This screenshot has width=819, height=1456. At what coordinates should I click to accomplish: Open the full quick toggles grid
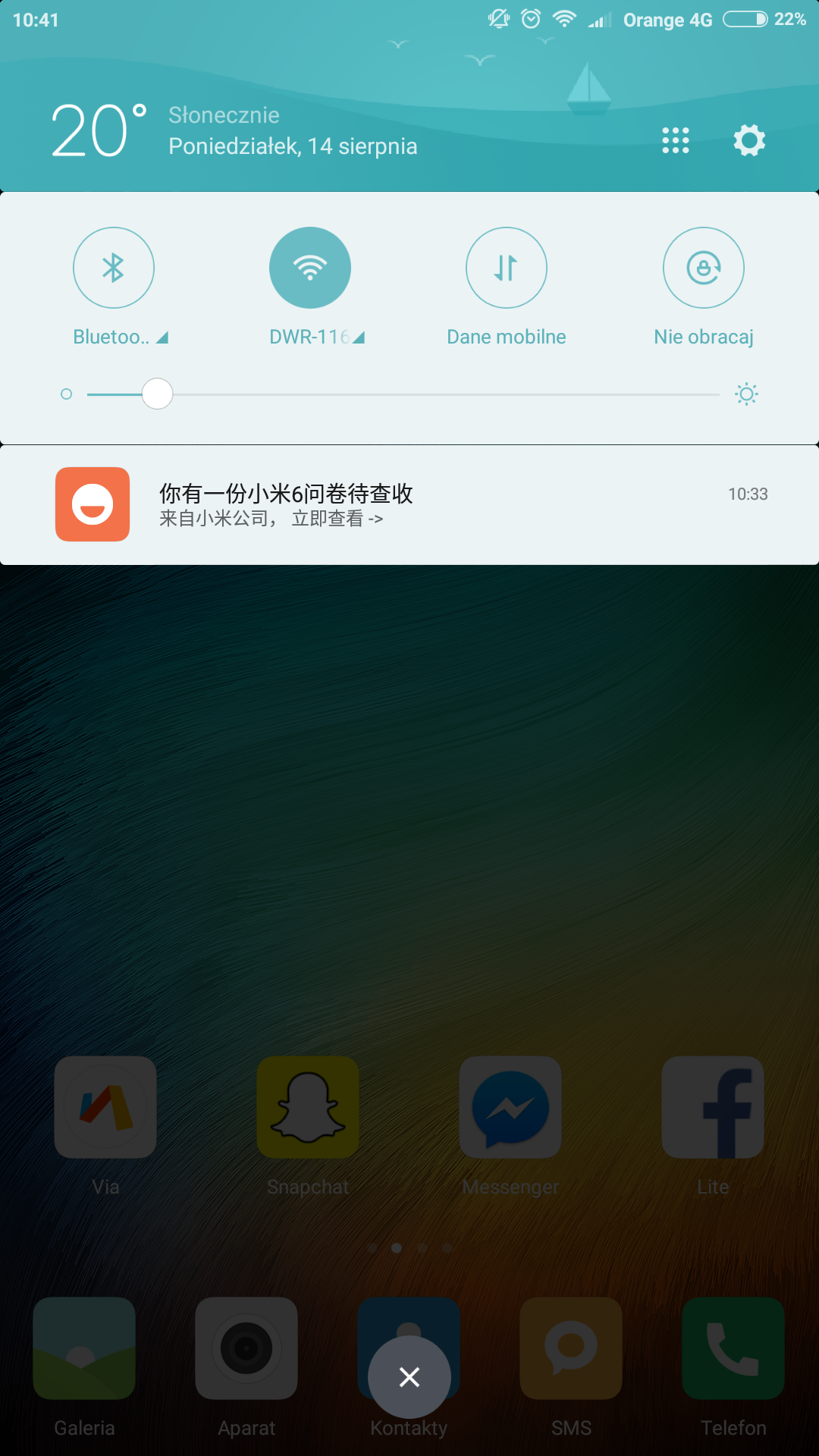click(x=675, y=141)
